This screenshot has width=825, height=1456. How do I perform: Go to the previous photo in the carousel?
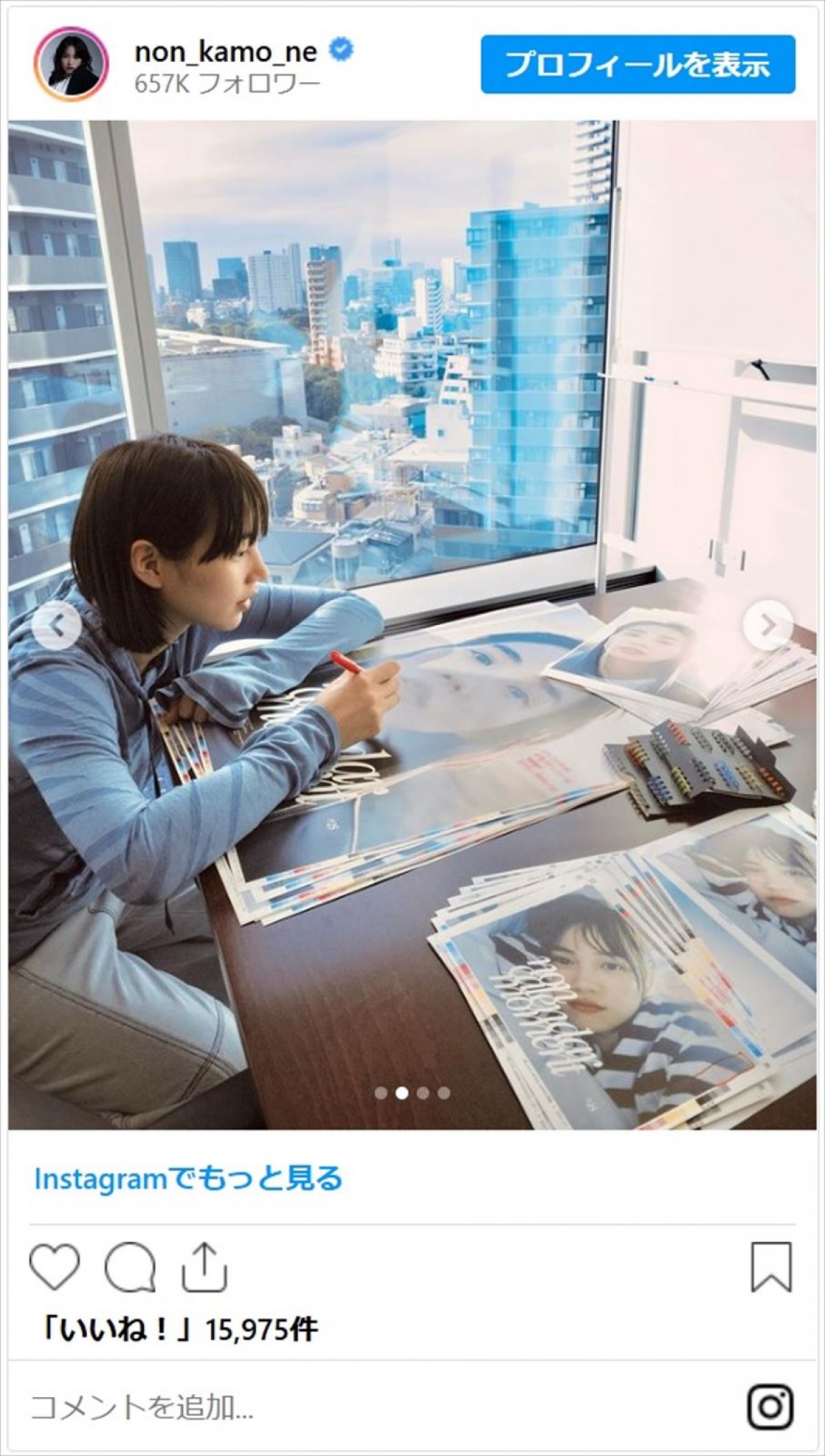pyautogui.click(x=57, y=625)
